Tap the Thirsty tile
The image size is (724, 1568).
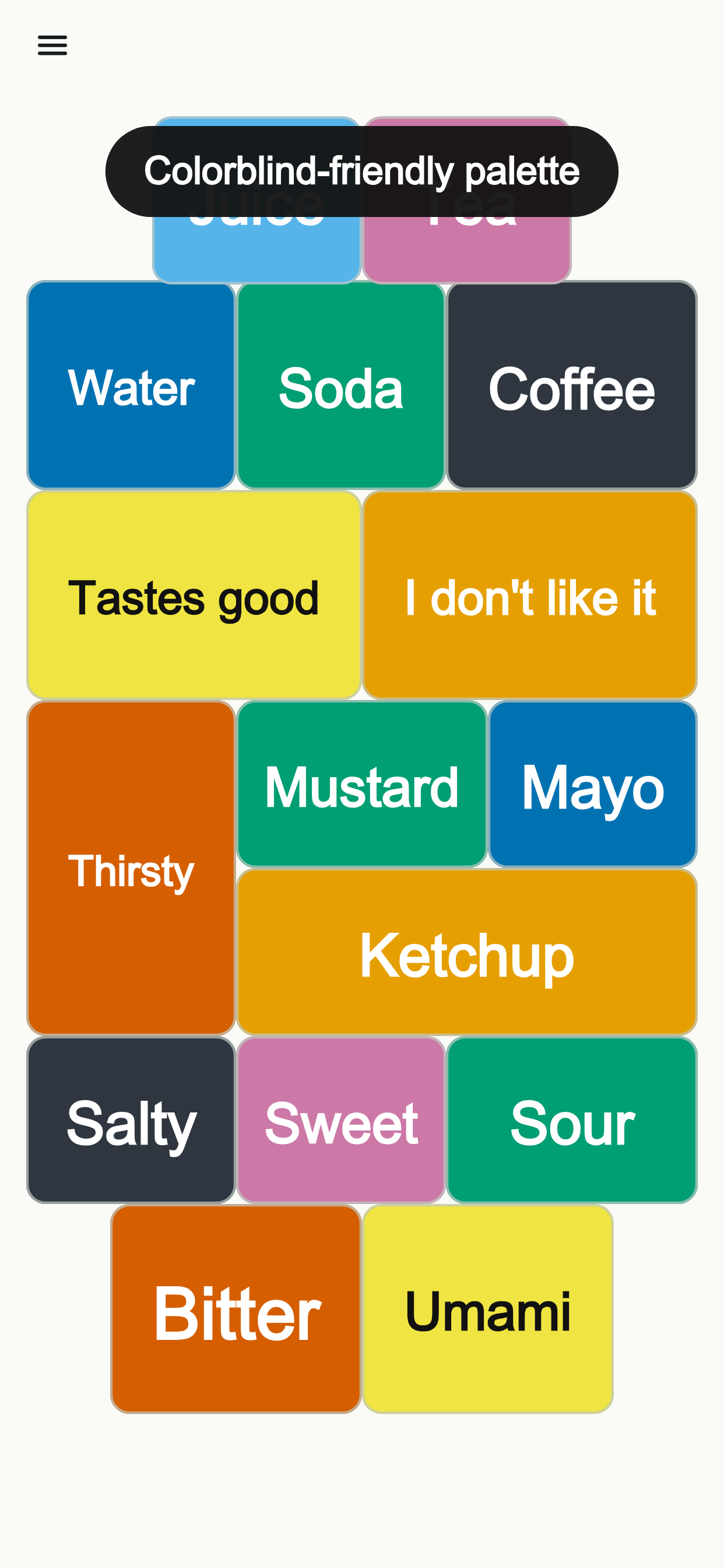click(131, 868)
